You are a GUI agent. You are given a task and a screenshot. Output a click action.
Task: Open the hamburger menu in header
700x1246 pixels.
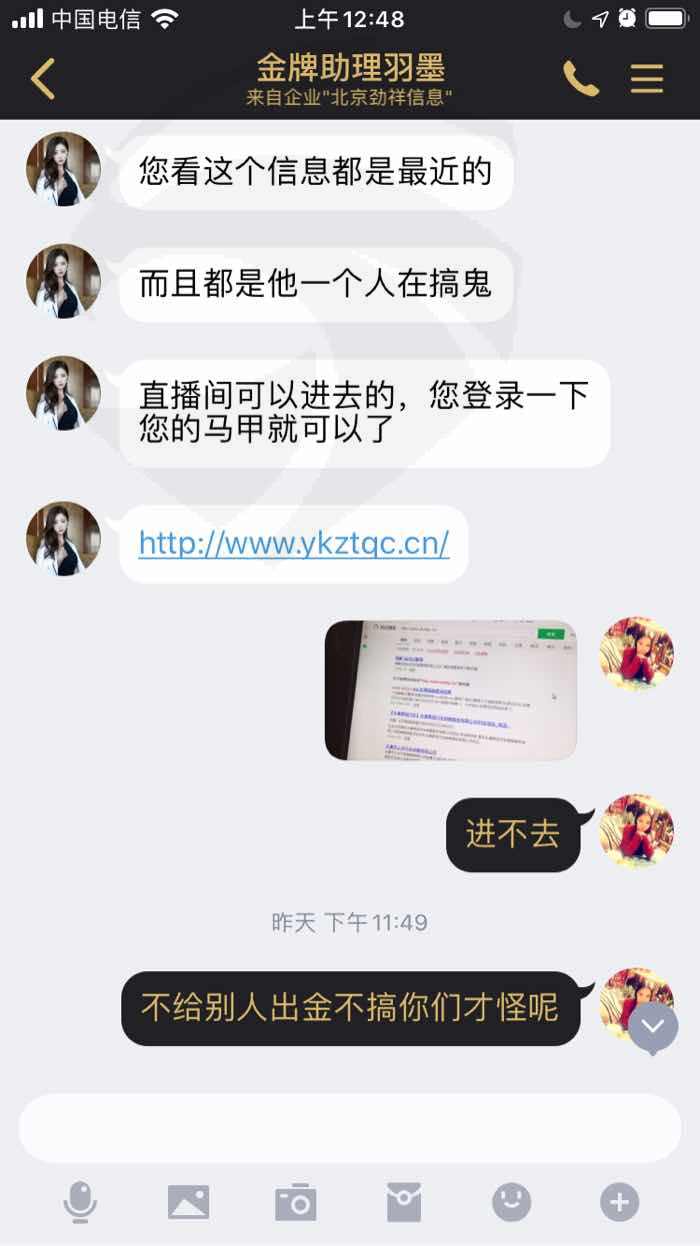tap(647, 78)
